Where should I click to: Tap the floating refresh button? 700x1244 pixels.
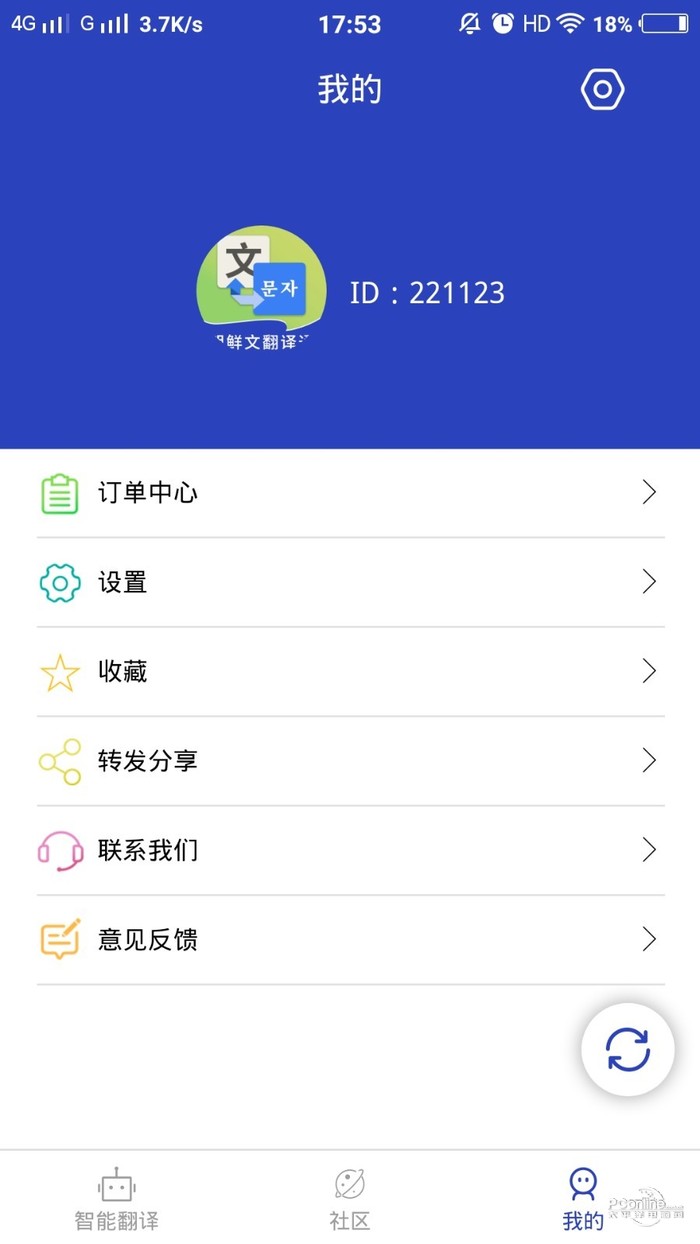628,1050
